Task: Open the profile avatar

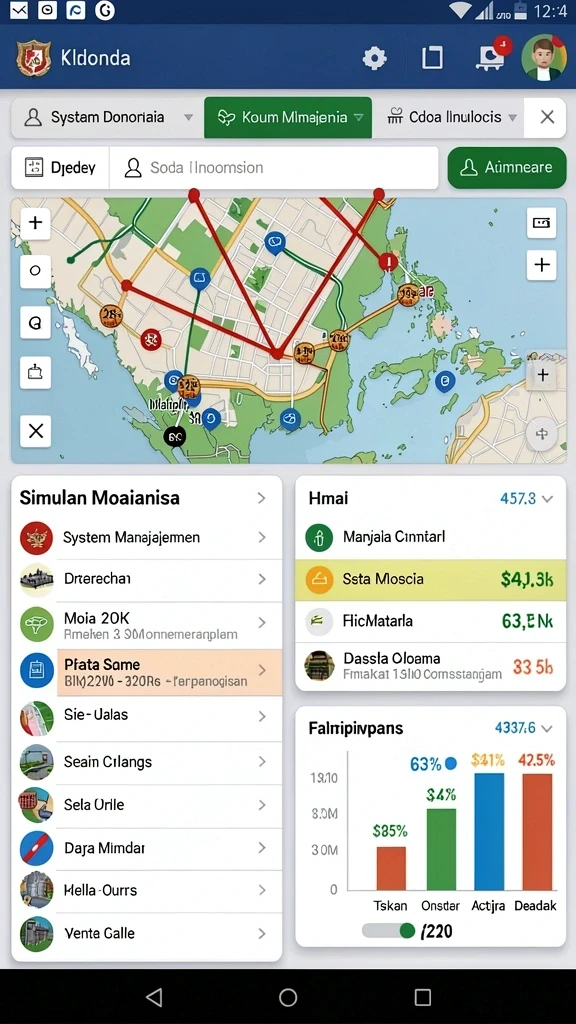Action: pos(543,57)
